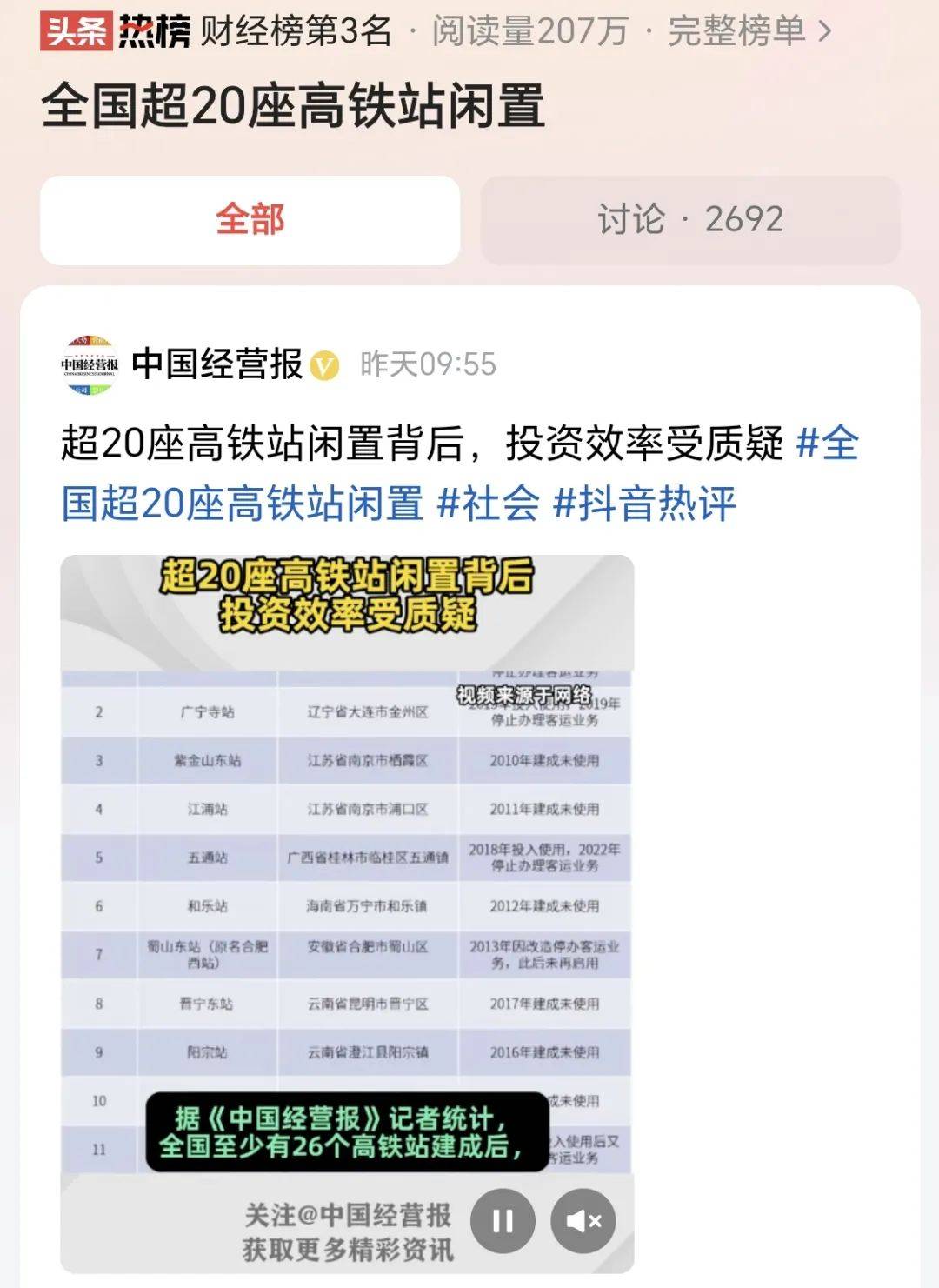Unmute the video sound

pos(583,1221)
